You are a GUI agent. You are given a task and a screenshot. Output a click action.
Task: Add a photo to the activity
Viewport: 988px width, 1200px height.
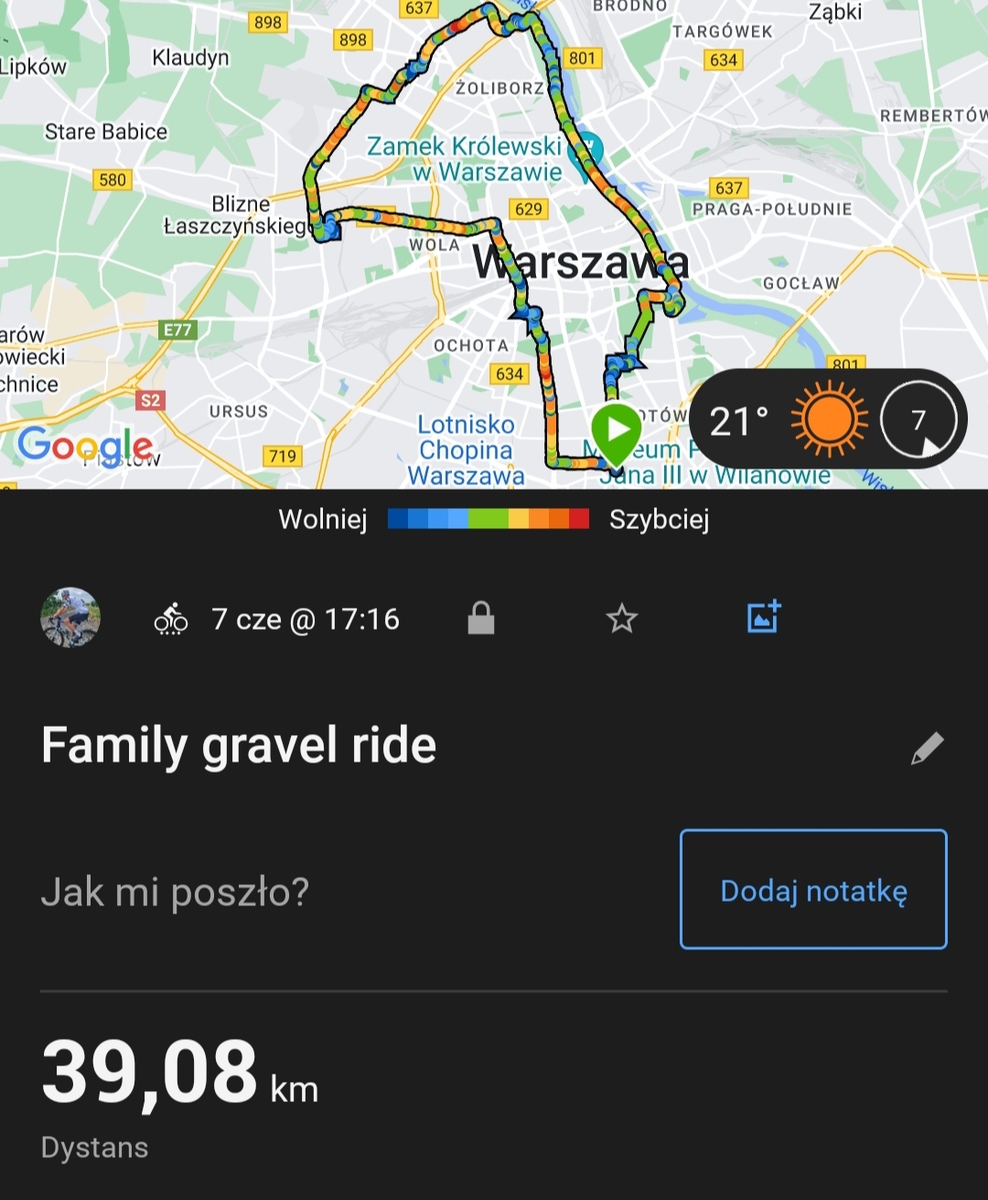click(x=764, y=618)
